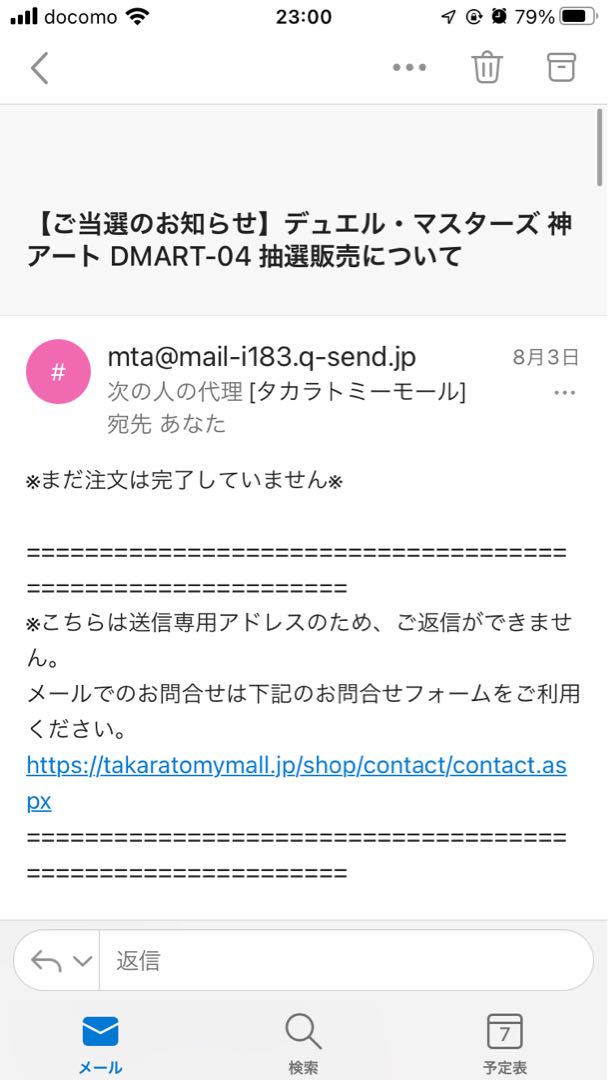
Task: Switch to the メール tab
Action: point(100,1043)
